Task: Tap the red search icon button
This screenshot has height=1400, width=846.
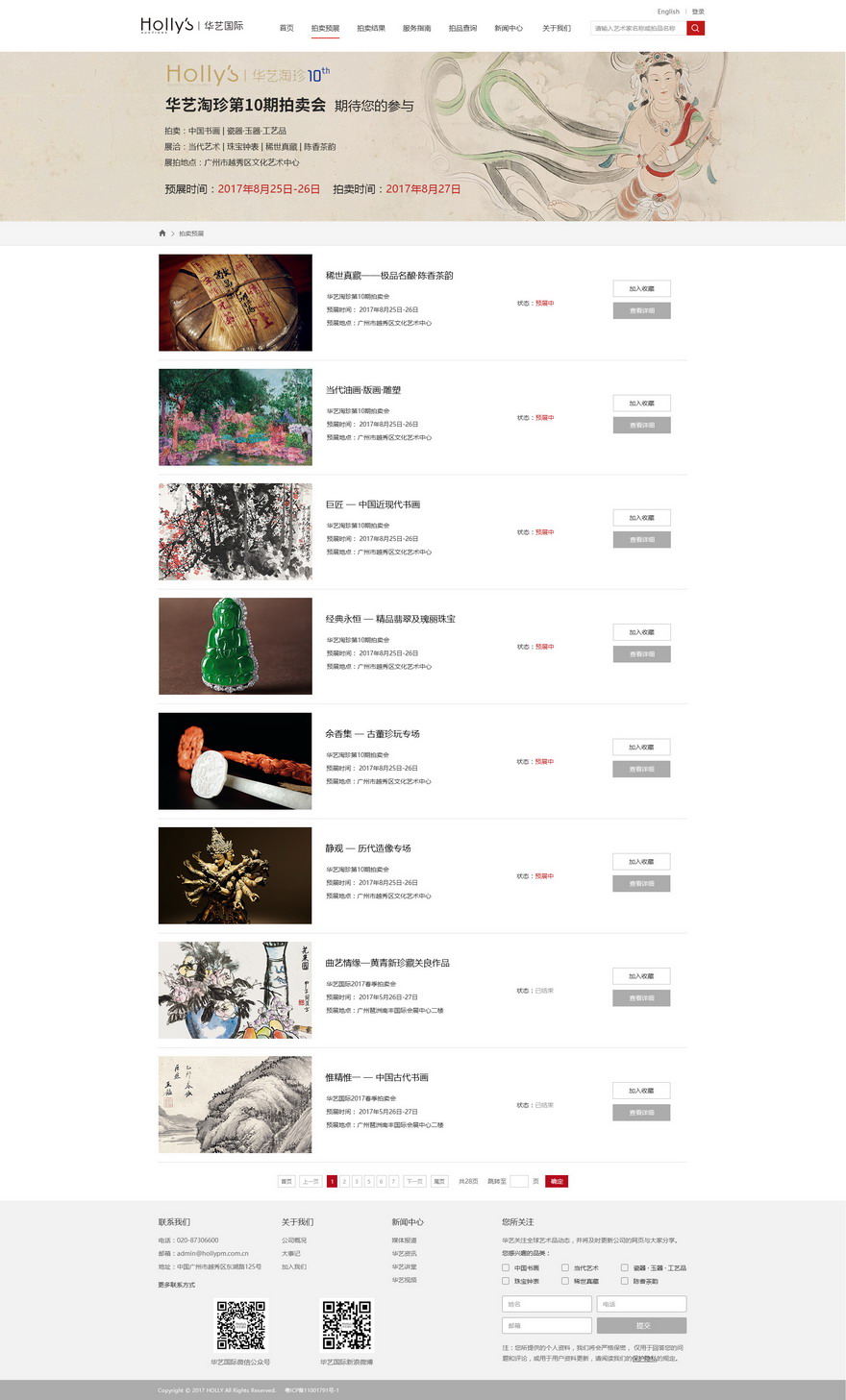Action: (695, 28)
